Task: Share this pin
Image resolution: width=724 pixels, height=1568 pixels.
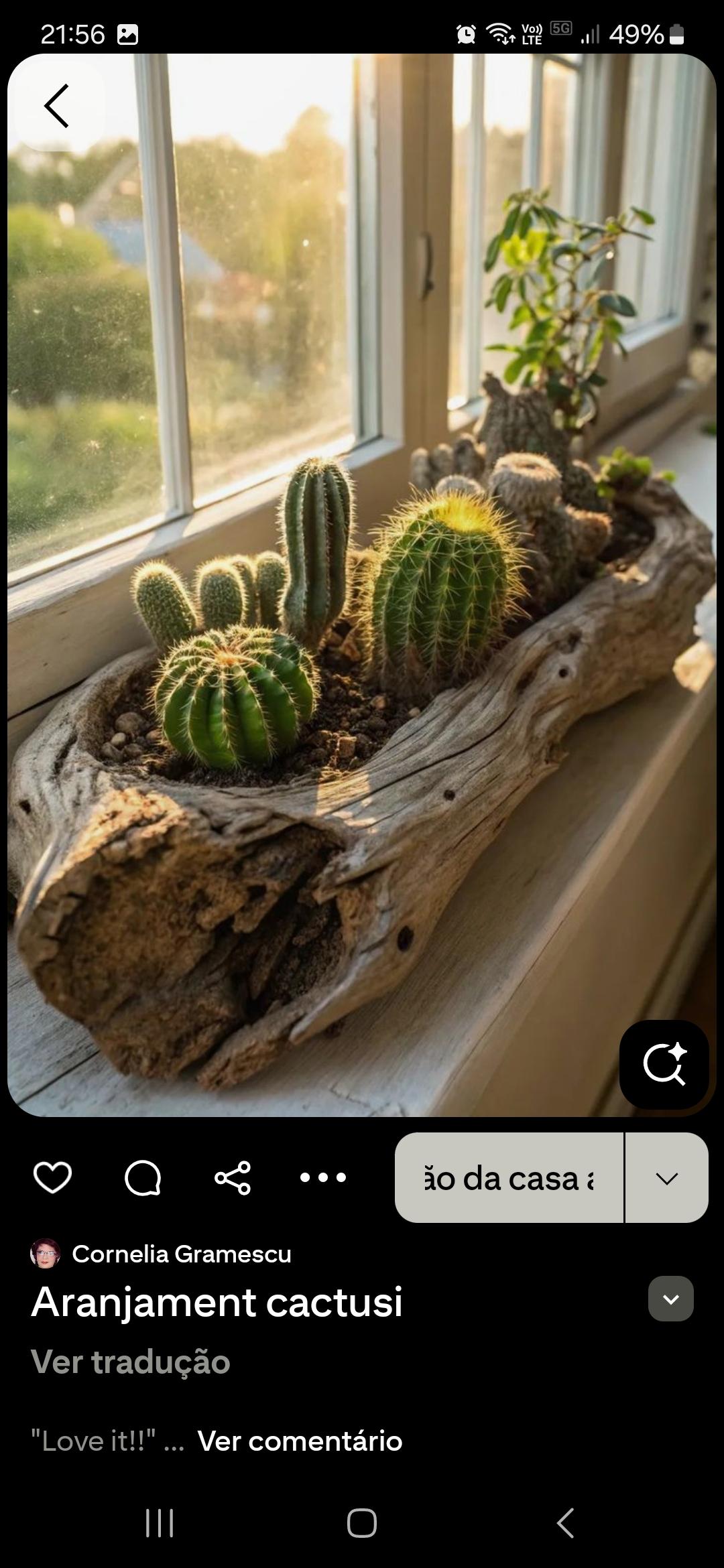Action: [233, 1177]
